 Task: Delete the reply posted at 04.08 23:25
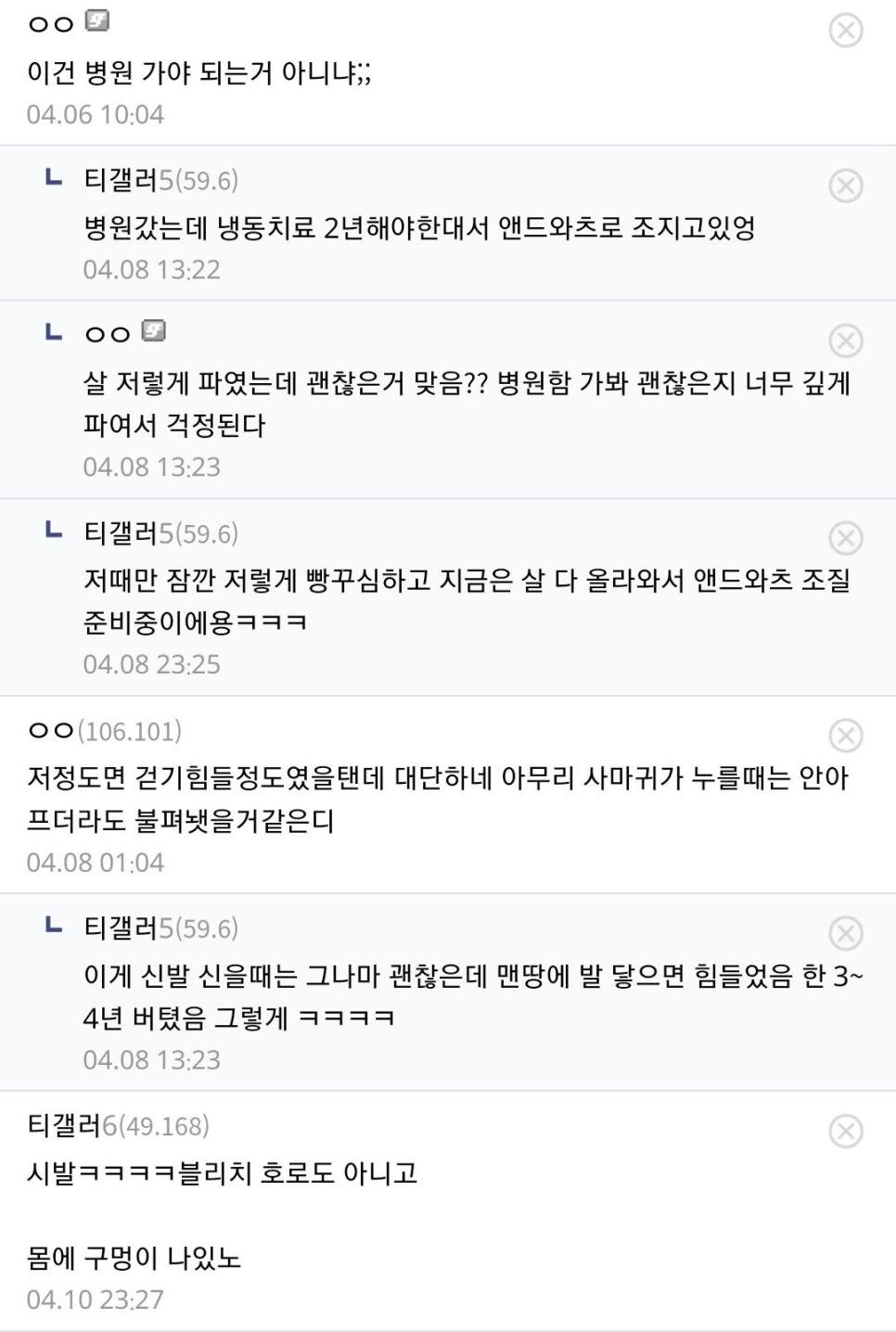(845, 538)
